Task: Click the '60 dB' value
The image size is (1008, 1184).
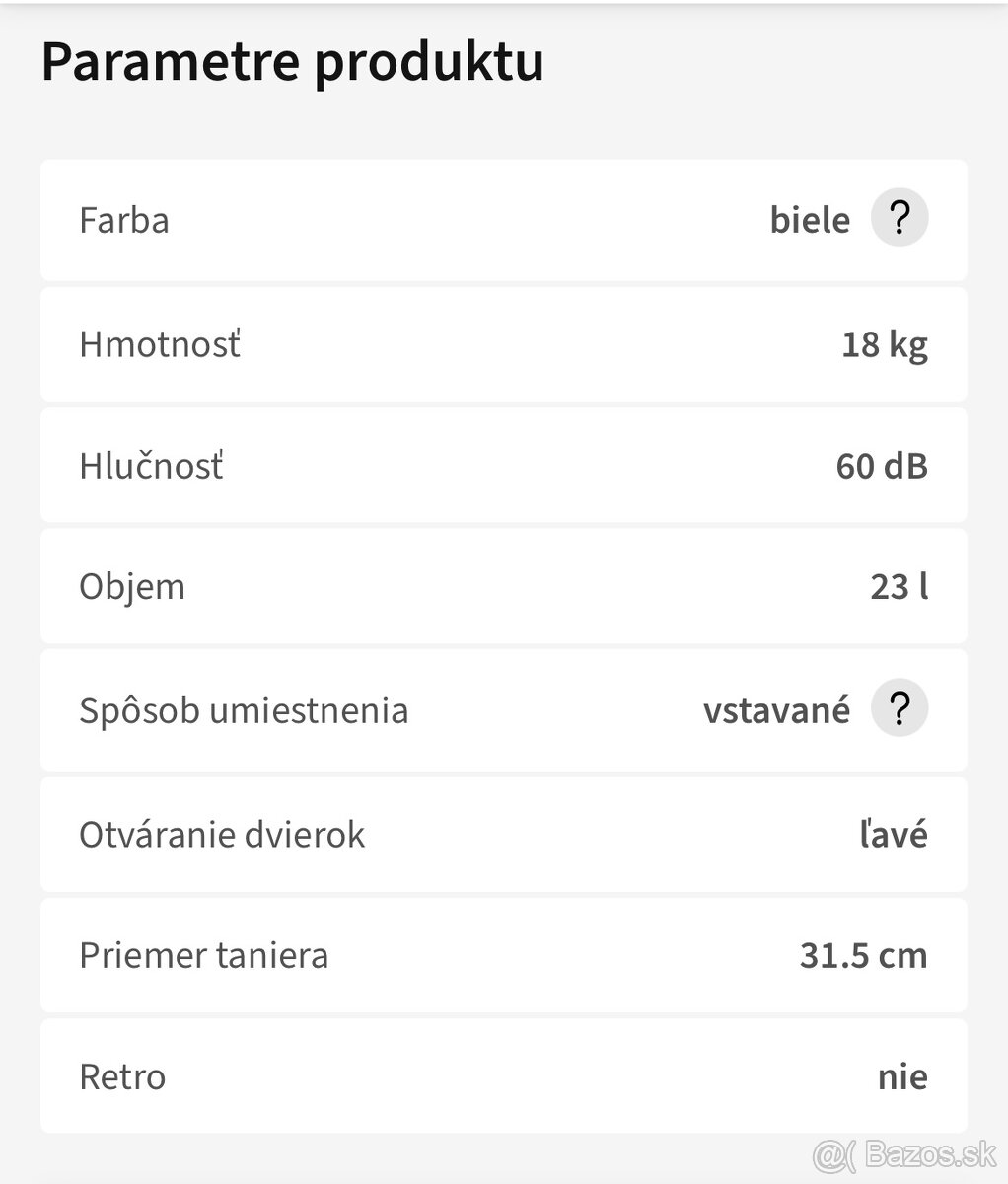Action: [x=882, y=465]
